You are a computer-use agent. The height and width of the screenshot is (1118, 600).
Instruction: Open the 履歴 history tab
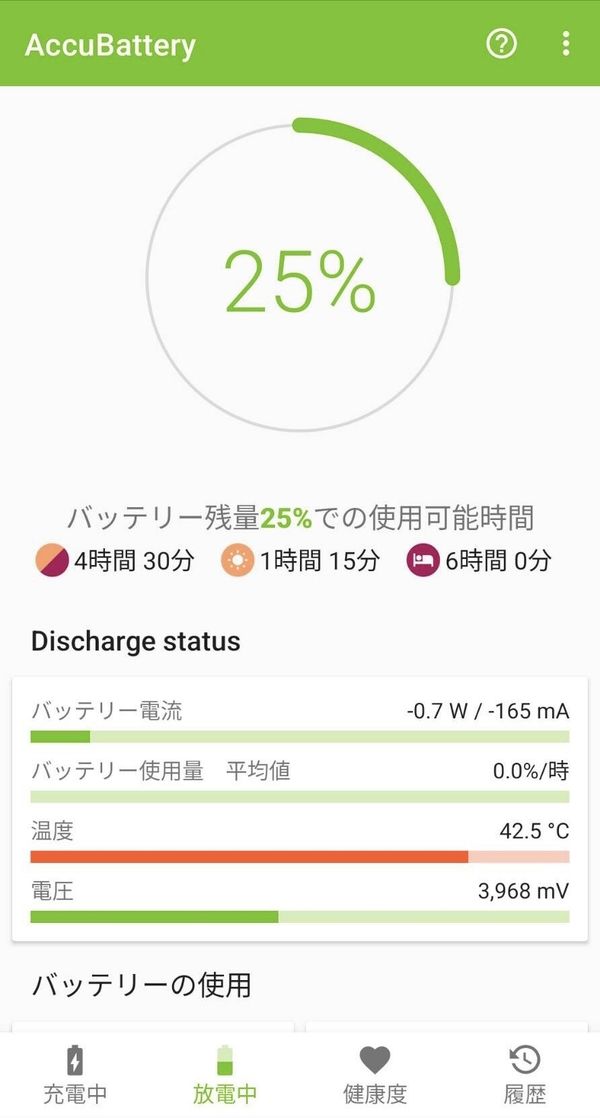(525, 1075)
